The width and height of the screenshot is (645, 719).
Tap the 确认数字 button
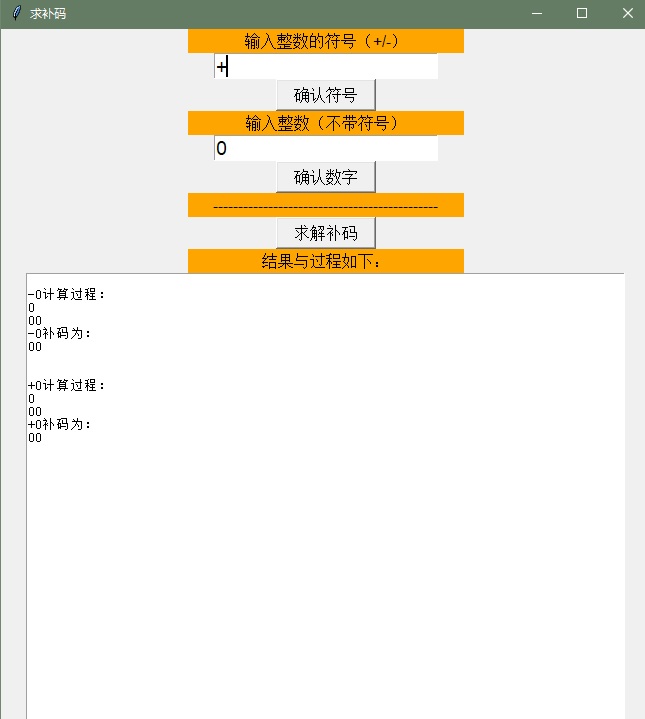(x=325, y=177)
